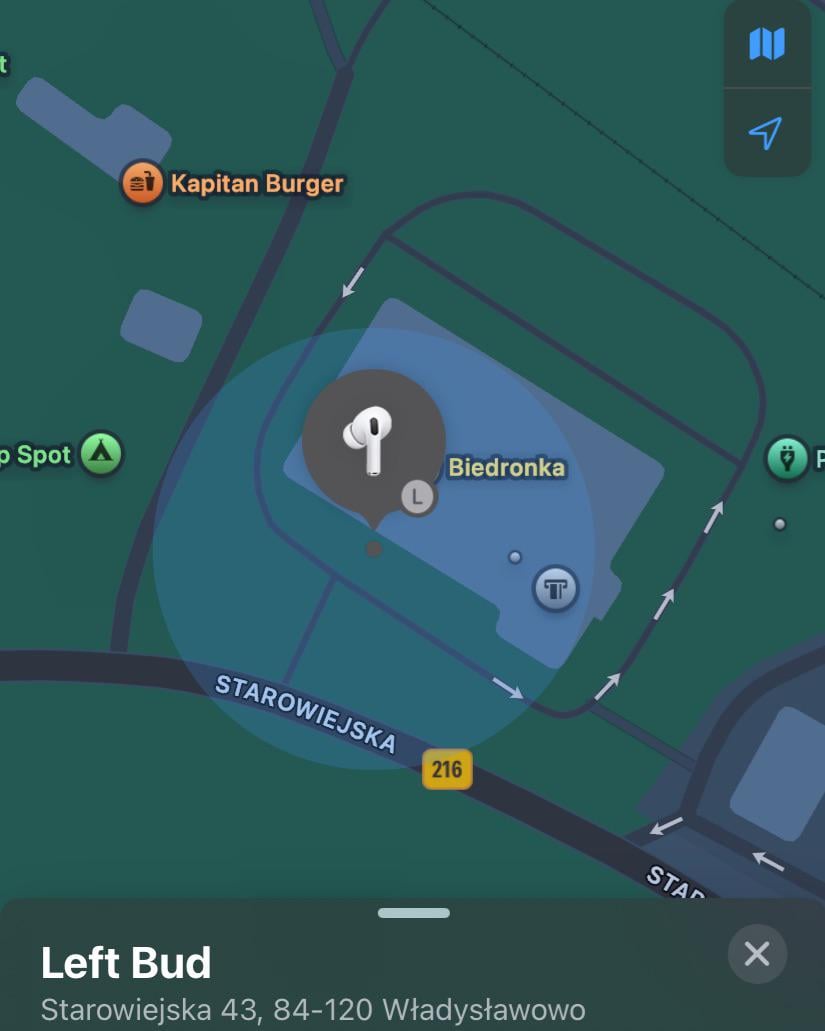This screenshot has width=825, height=1031.
Task: Expand the Left Bud card handle
Action: (413, 913)
